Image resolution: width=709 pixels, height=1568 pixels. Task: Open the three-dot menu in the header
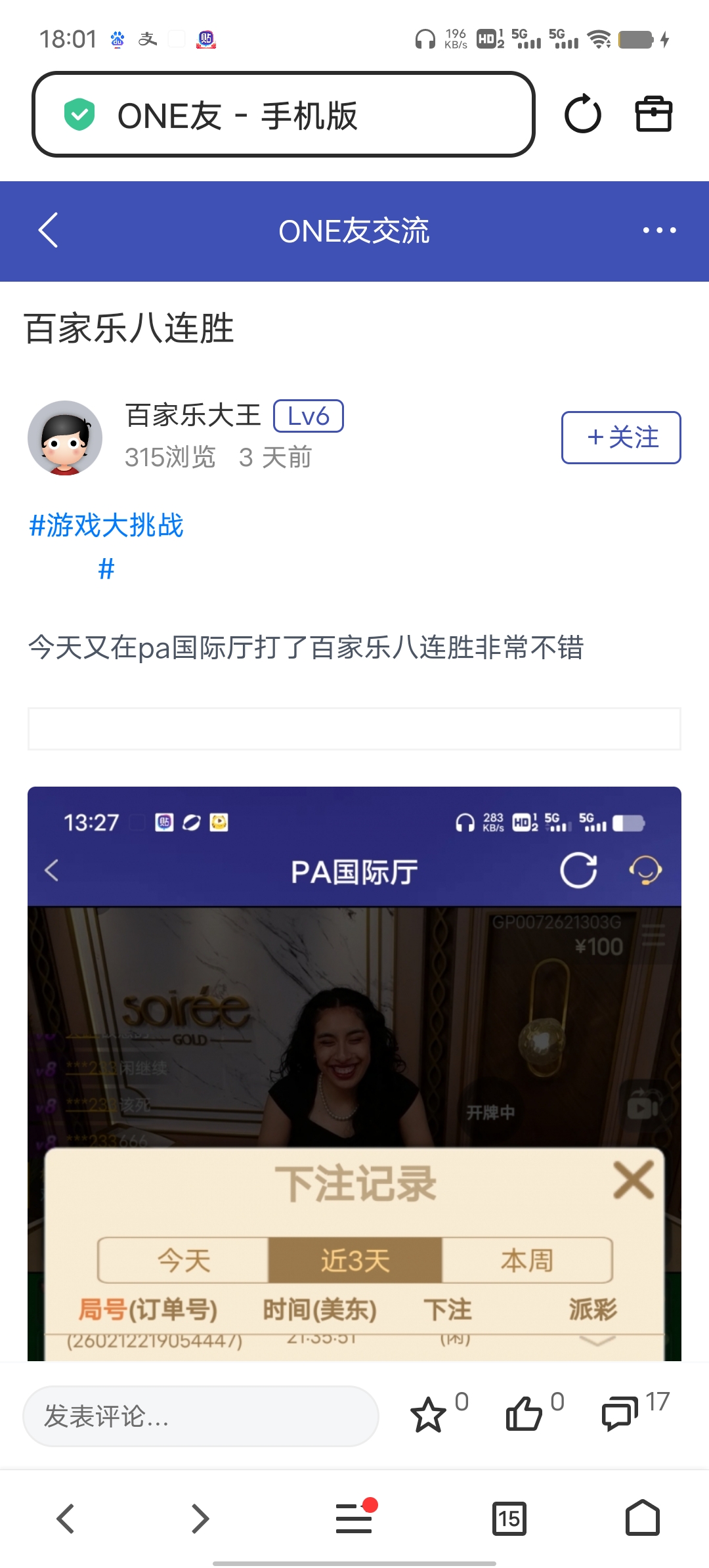point(660,231)
